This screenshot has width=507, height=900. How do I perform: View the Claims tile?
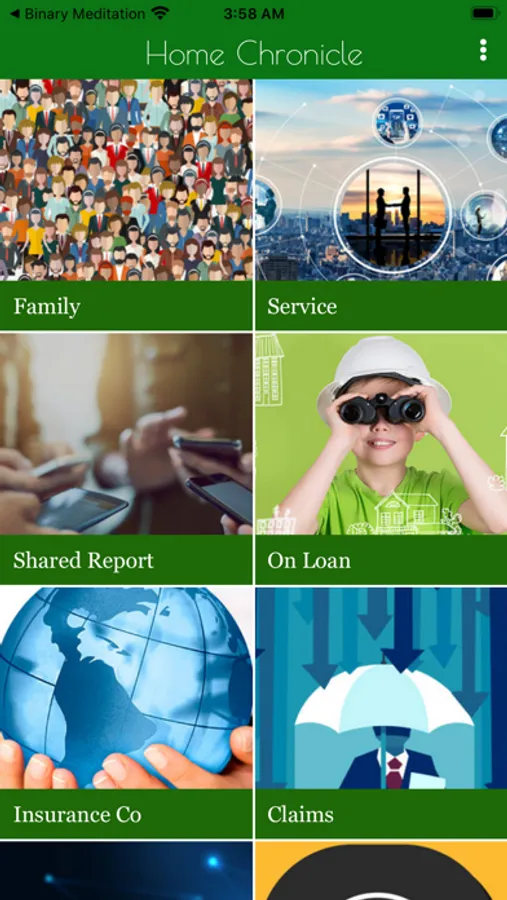(x=381, y=713)
